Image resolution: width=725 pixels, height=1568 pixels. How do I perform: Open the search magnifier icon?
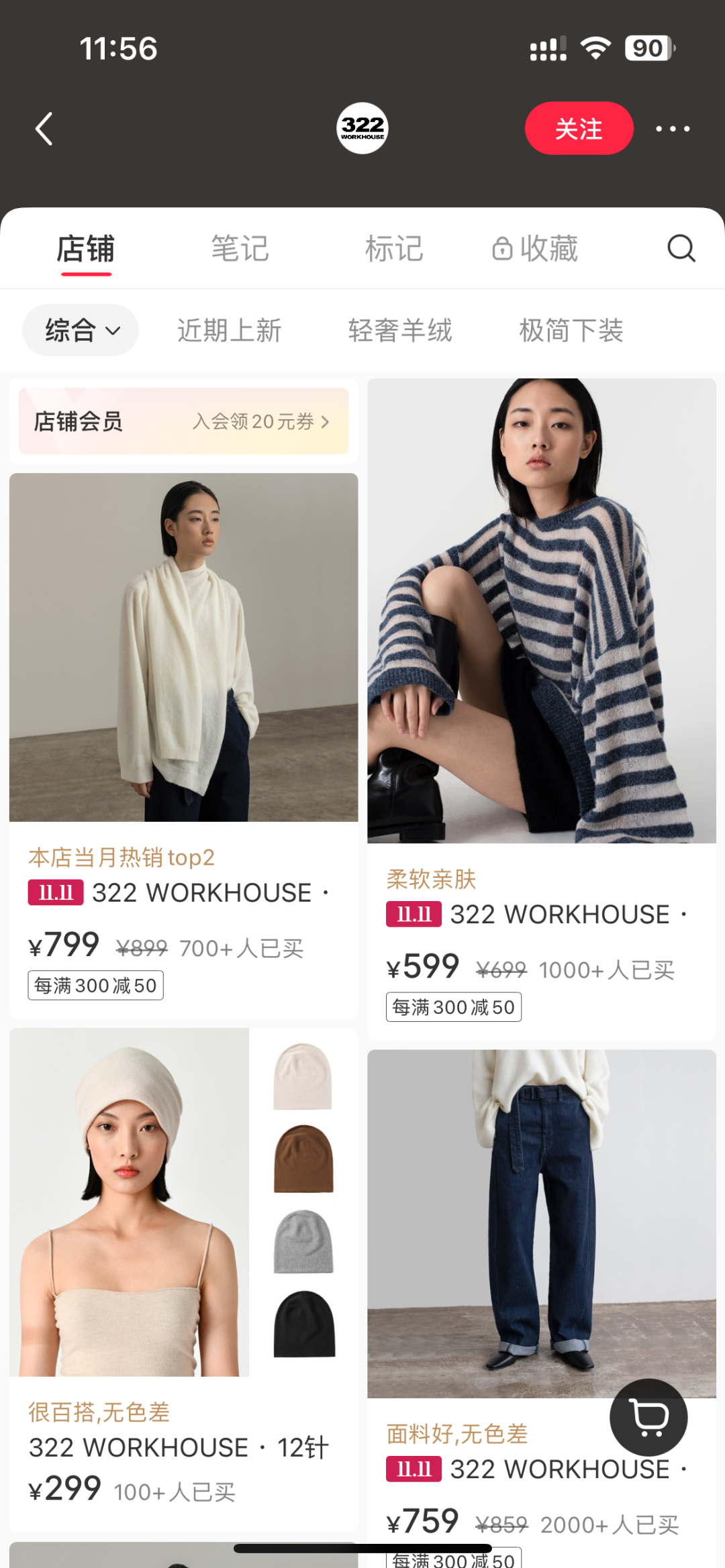point(681,248)
